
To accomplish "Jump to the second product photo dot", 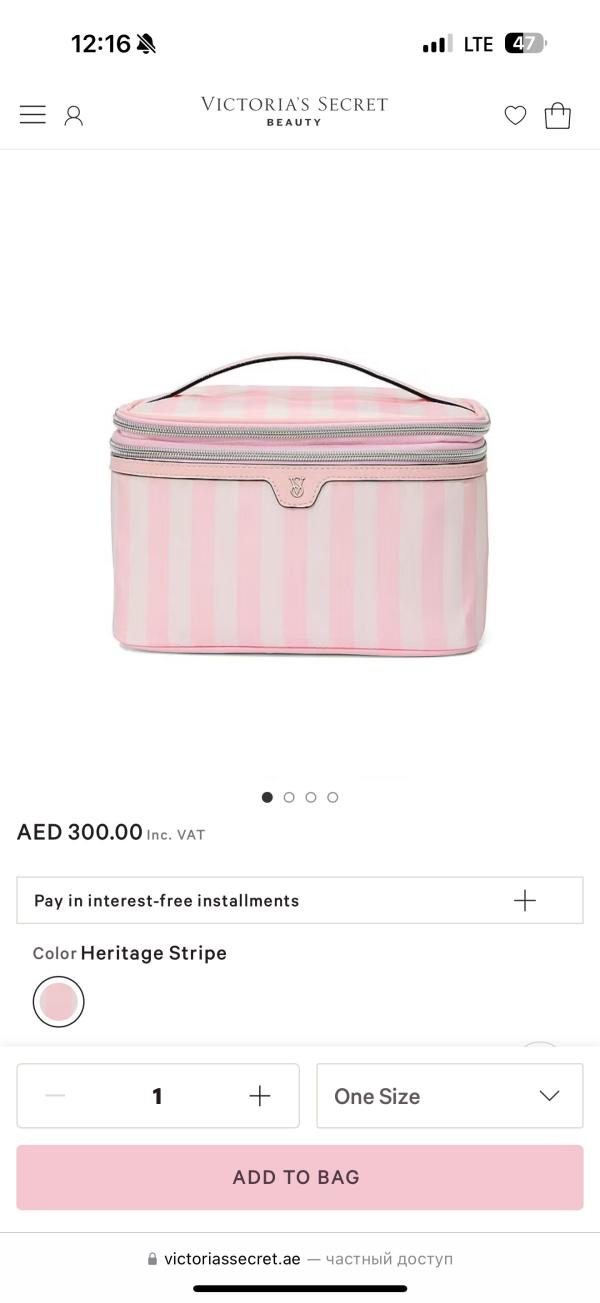I will point(289,797).
